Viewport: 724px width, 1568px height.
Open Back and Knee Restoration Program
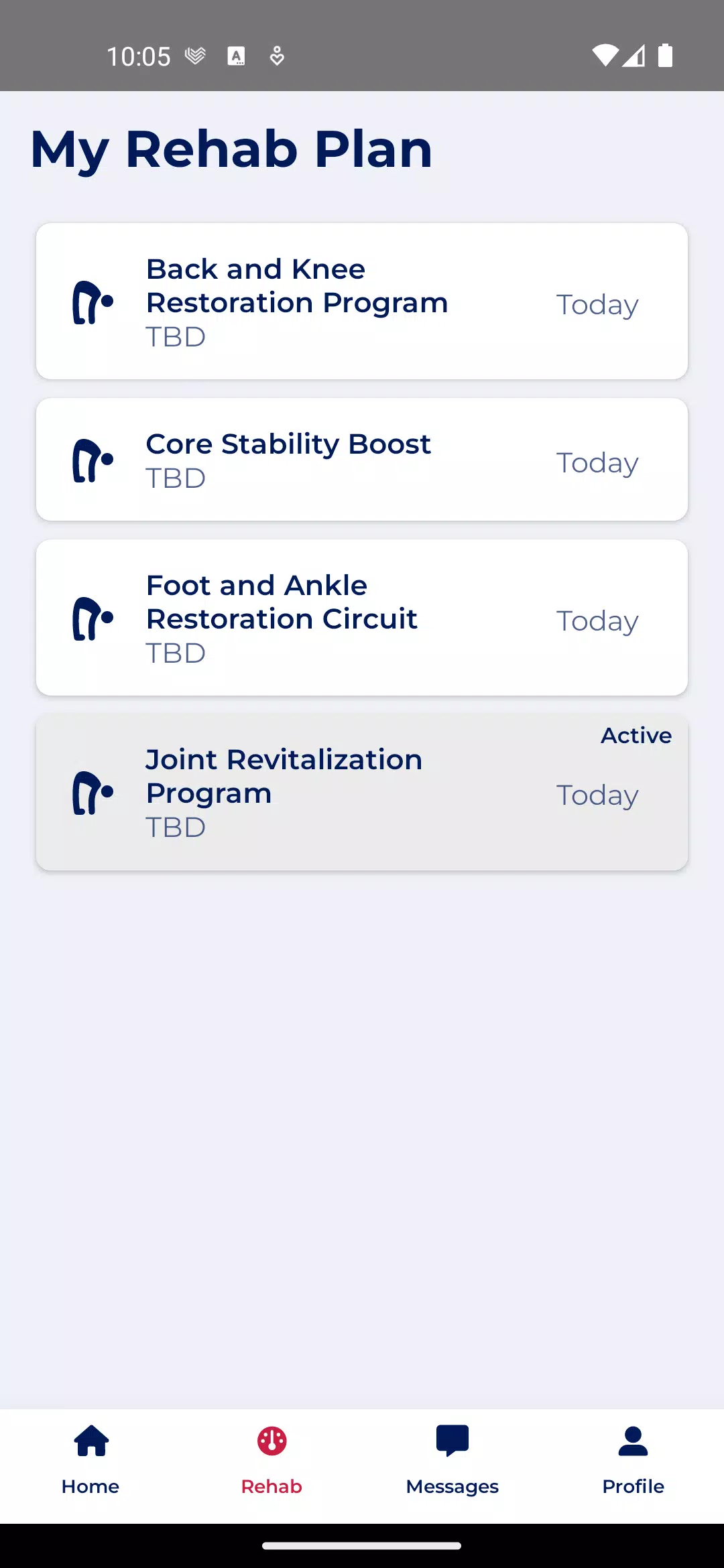point(362,302)
